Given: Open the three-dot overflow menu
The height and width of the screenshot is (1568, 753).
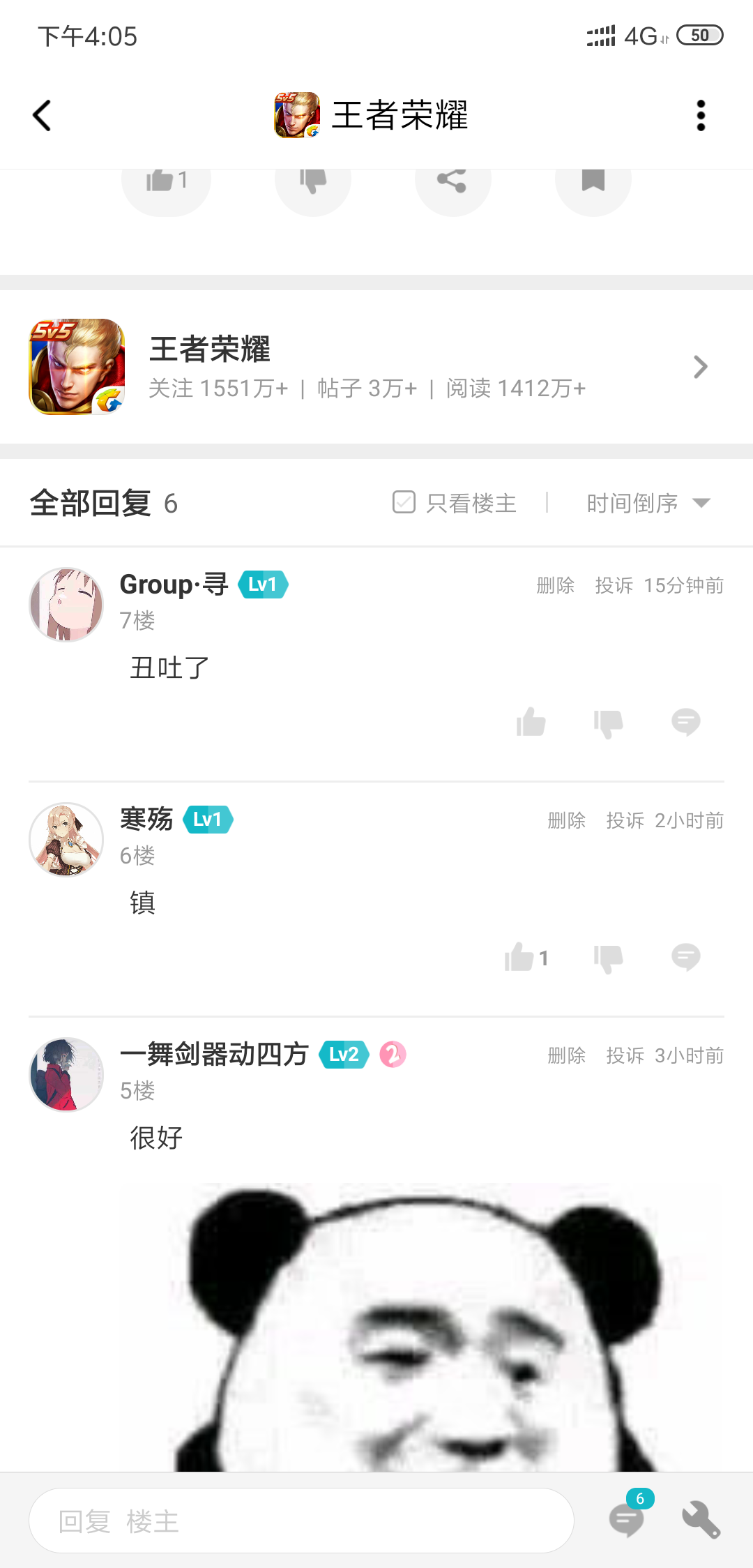Looking at the screenshot, I should click(701, 116).
